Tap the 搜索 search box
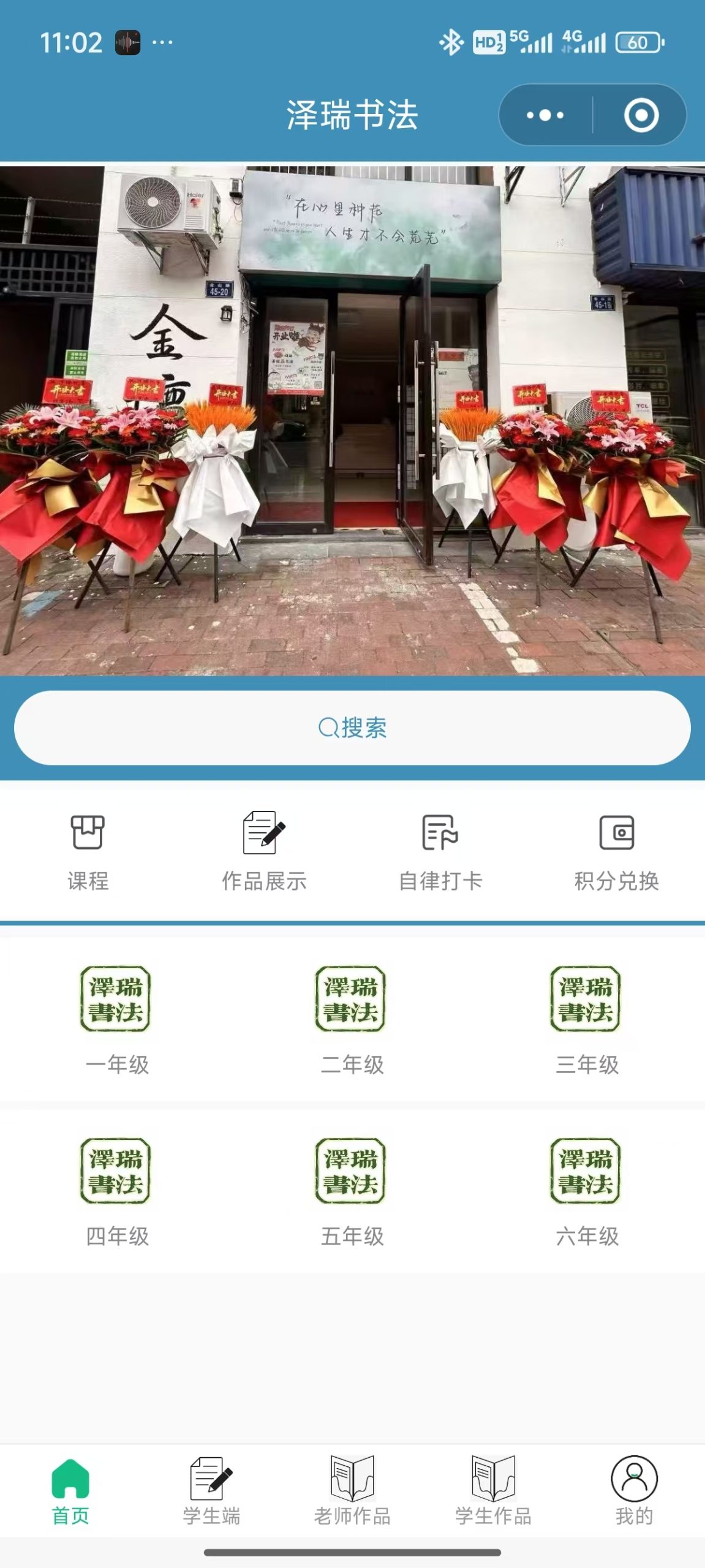 [x=352, y=728]
